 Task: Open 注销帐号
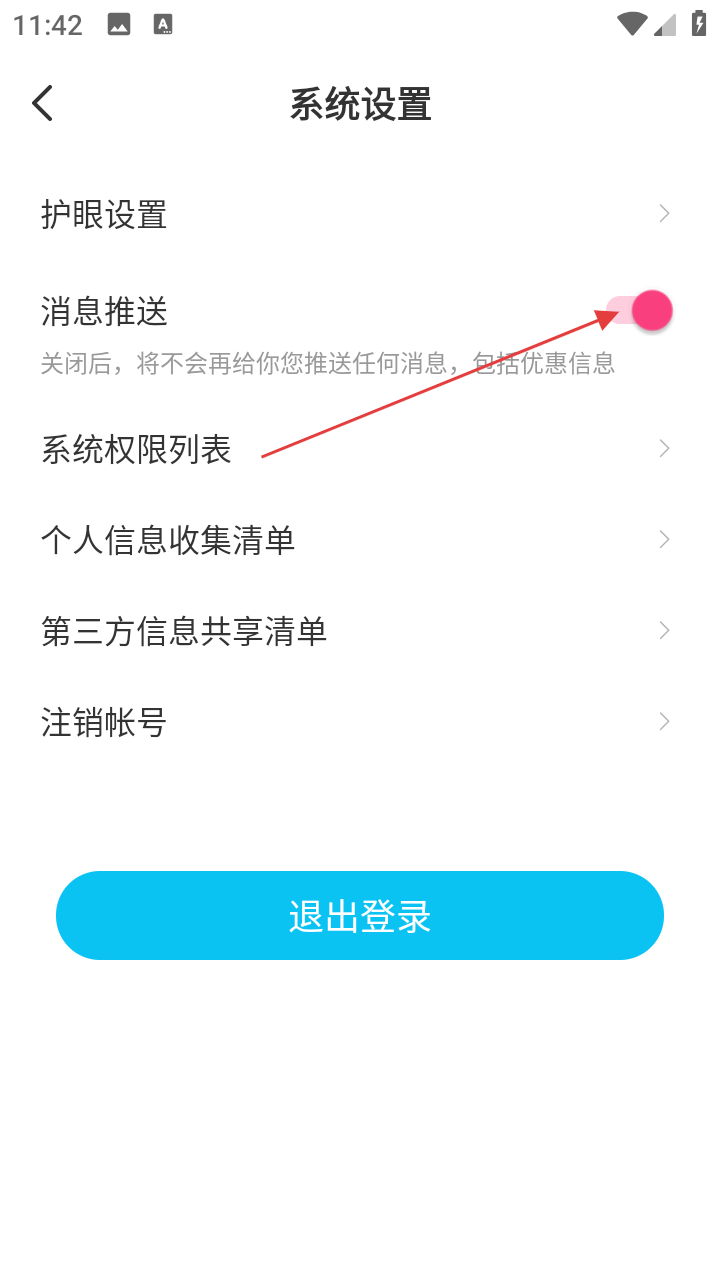click(x=355, y=722)
